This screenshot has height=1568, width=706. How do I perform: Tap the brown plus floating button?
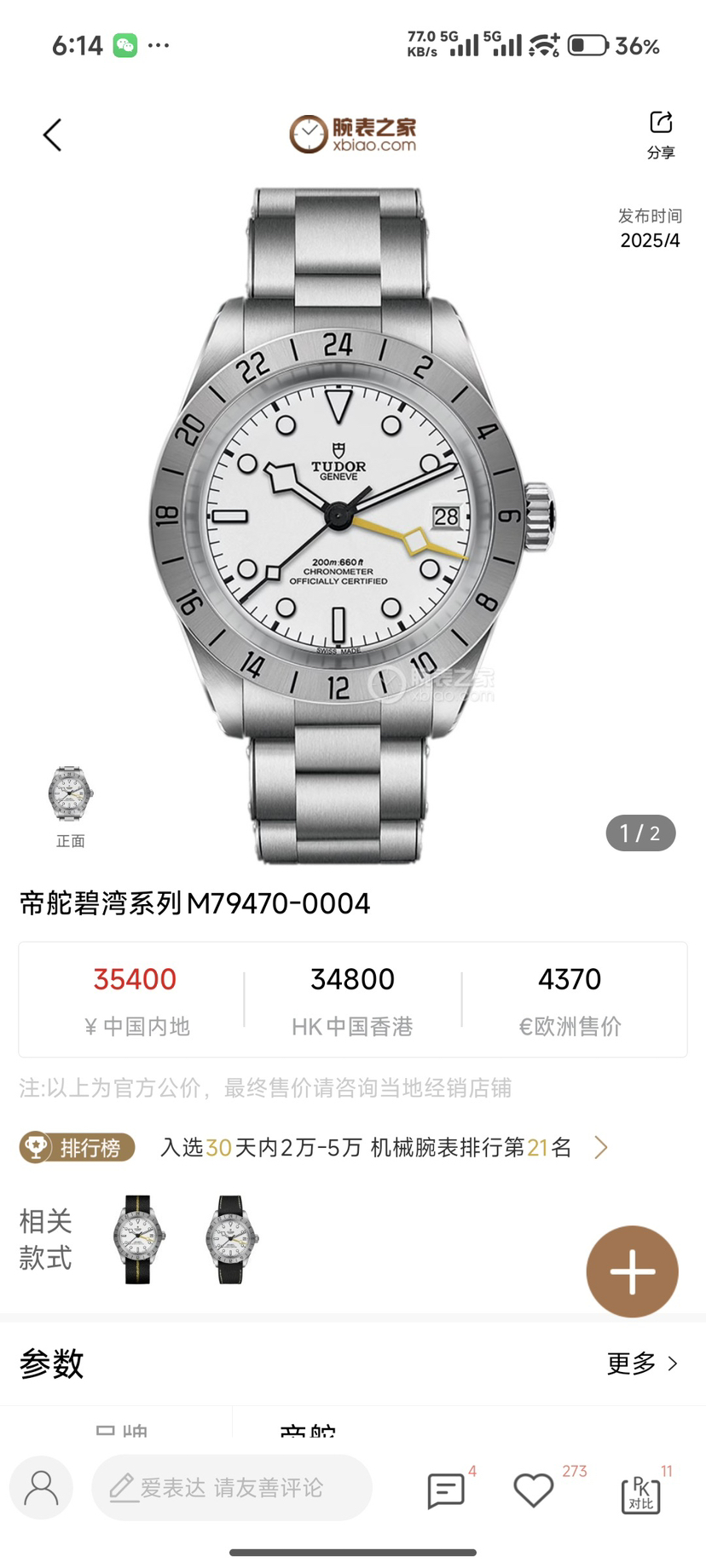(632, 1271)
